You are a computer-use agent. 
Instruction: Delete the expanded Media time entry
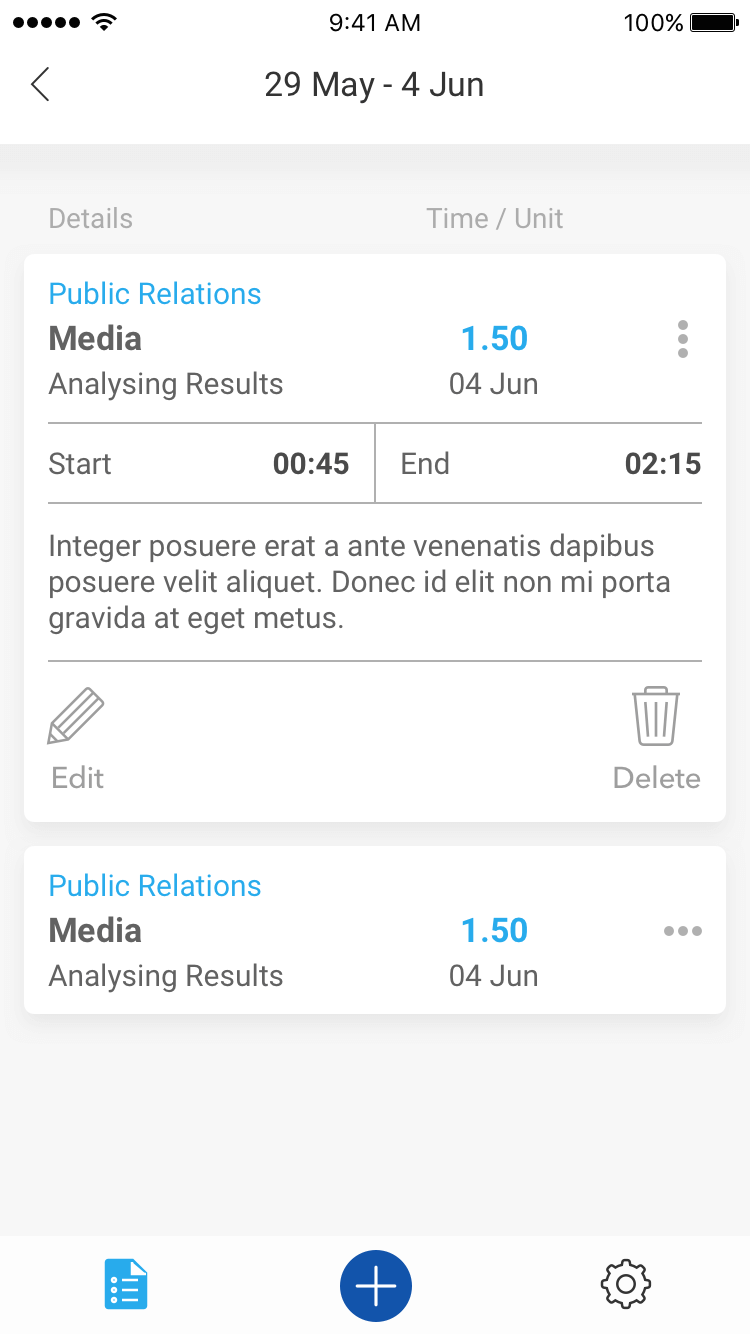[656, 738]
